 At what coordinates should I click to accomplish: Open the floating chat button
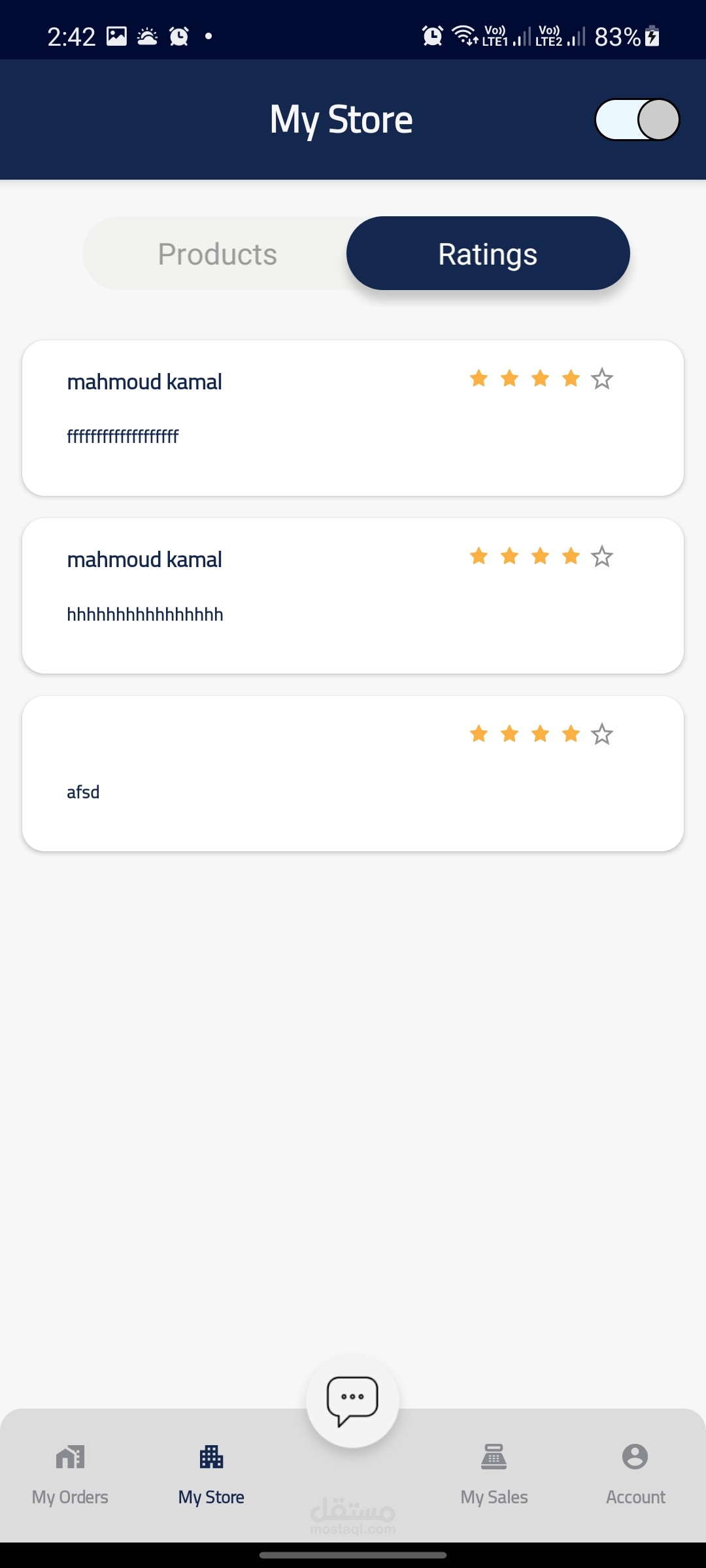352,1400
